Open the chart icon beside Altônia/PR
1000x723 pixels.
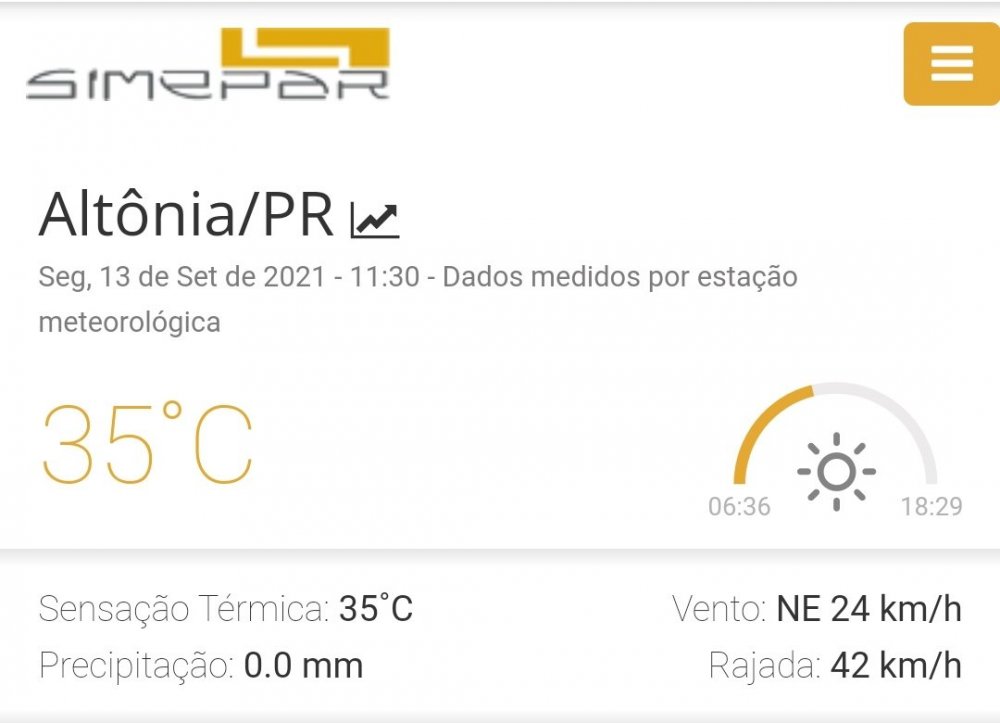(x=375, y=219)
